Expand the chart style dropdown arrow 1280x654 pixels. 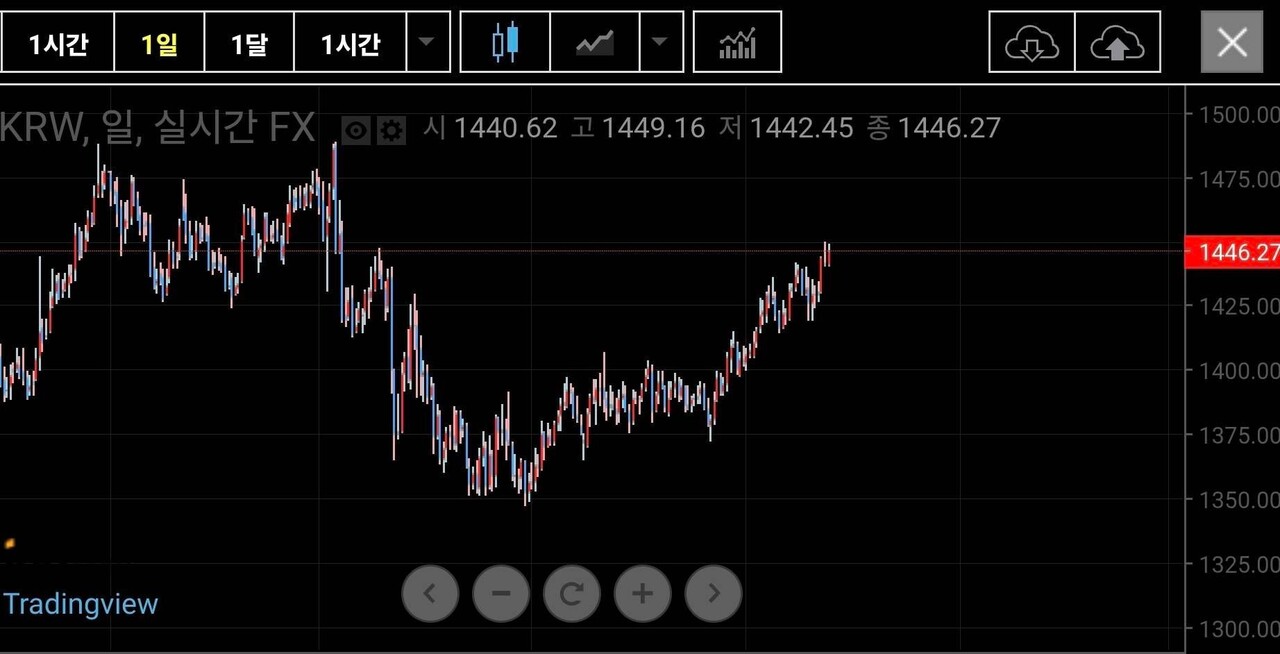(x=660, y=43)
